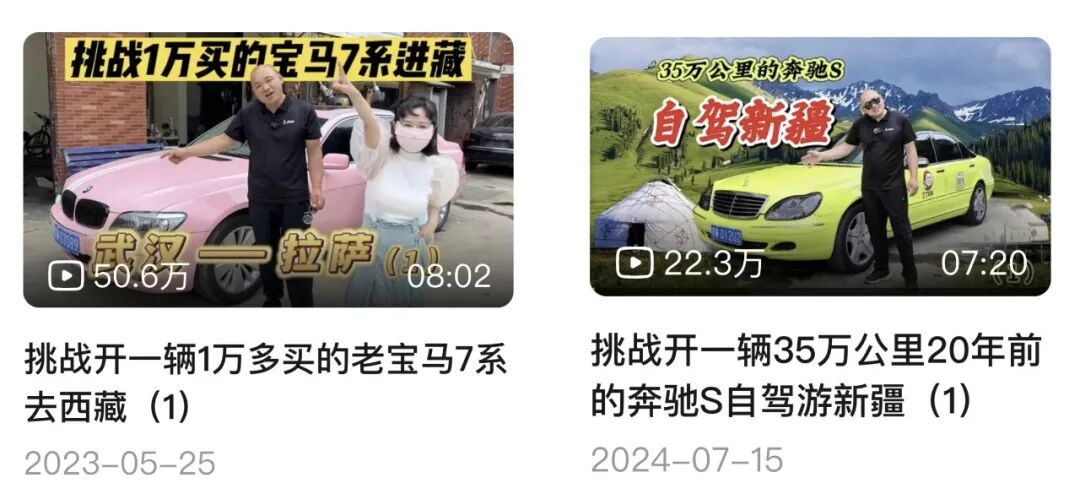
Task: Play the Mercedes S Xinjiang road trip video
Action: 820,167
